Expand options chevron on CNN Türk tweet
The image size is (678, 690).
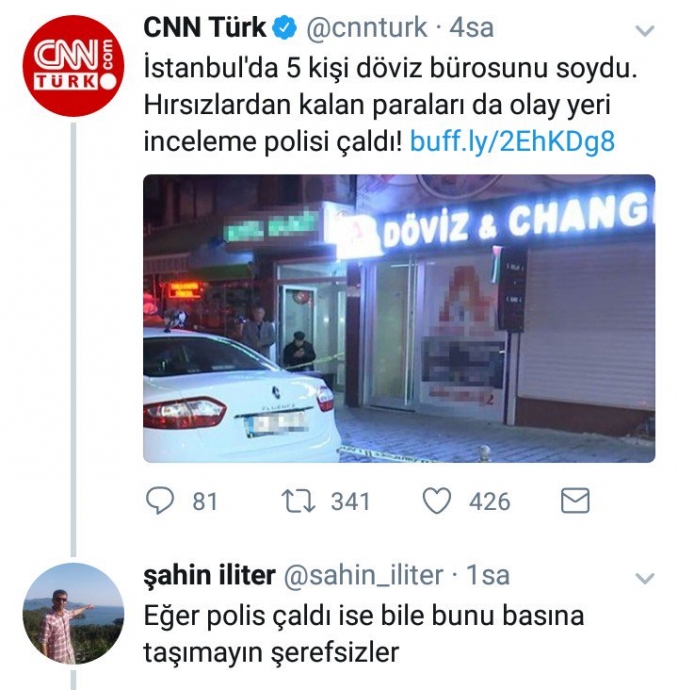tap(646, 31)
